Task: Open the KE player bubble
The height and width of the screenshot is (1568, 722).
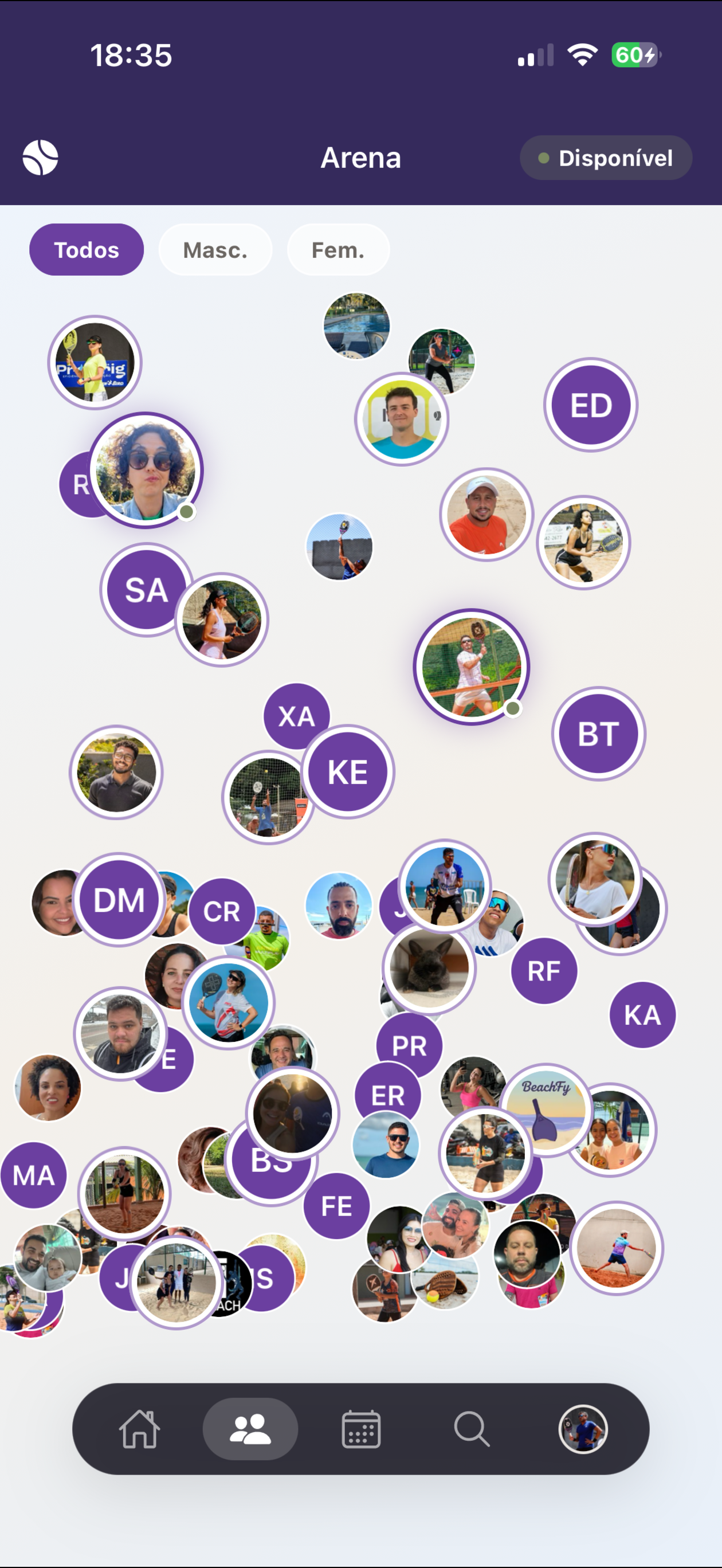Action: coord(348,772)
